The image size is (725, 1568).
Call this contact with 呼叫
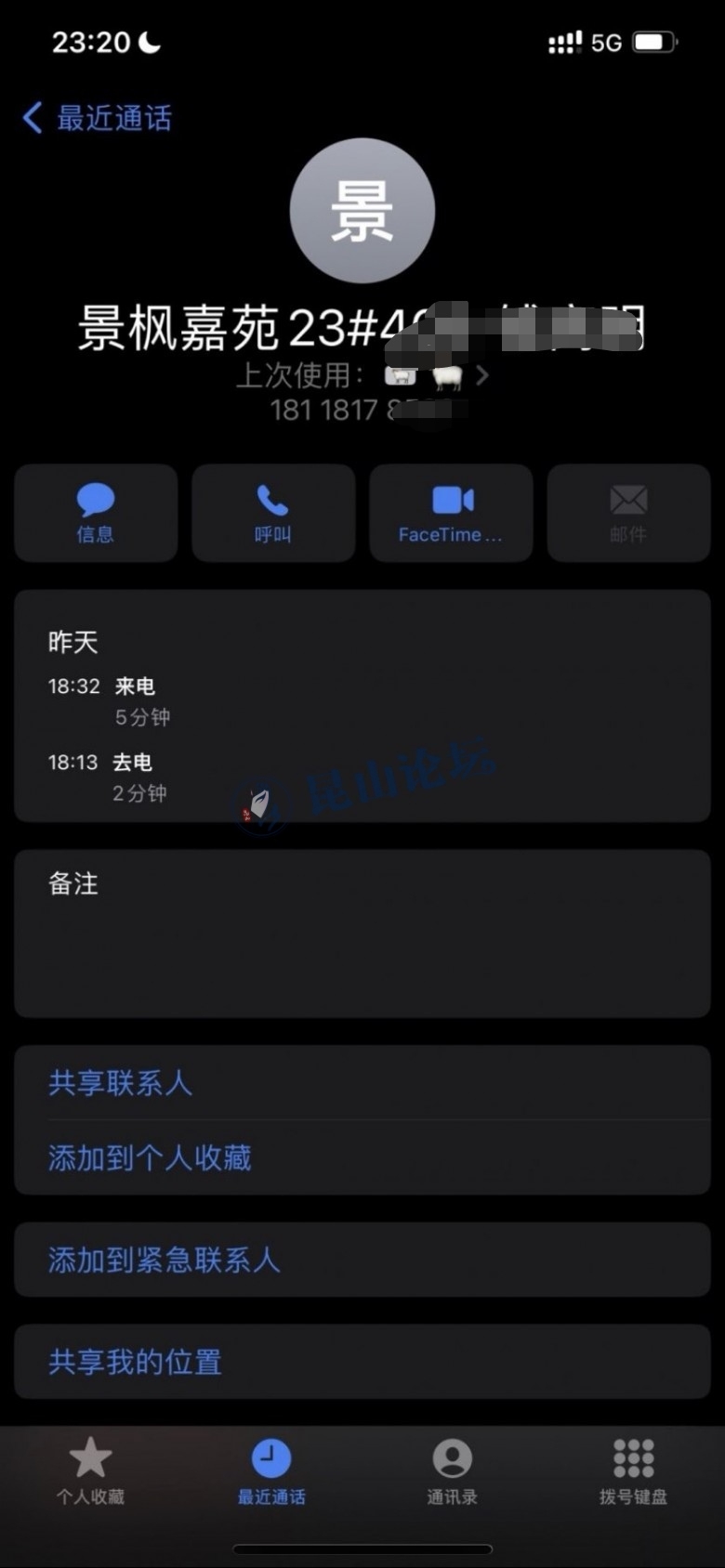[273, 513]
